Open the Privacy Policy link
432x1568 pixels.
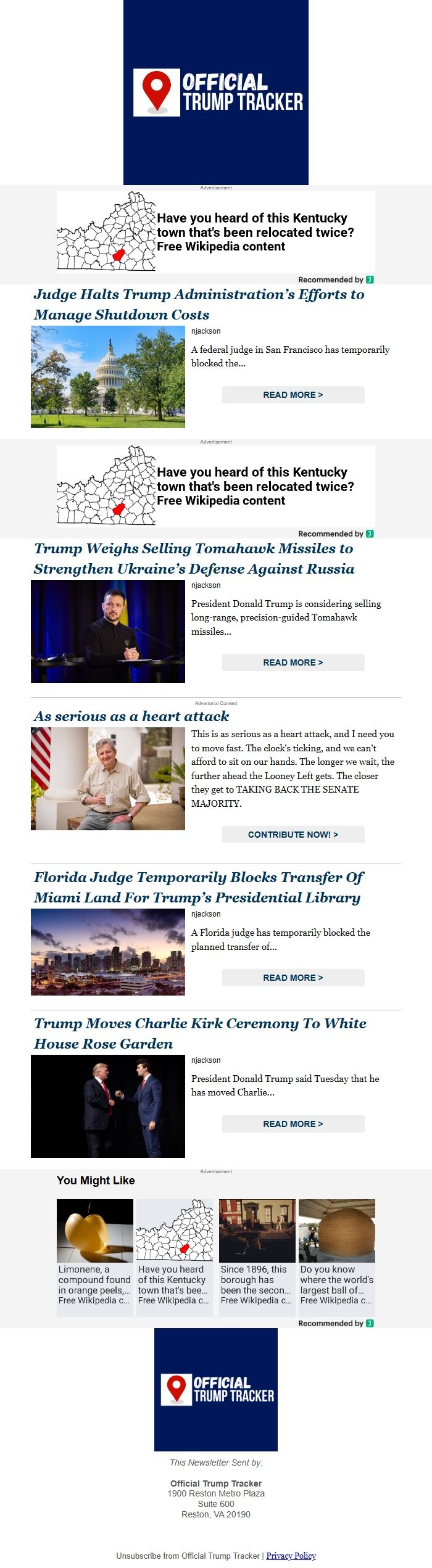point(291,1556)
